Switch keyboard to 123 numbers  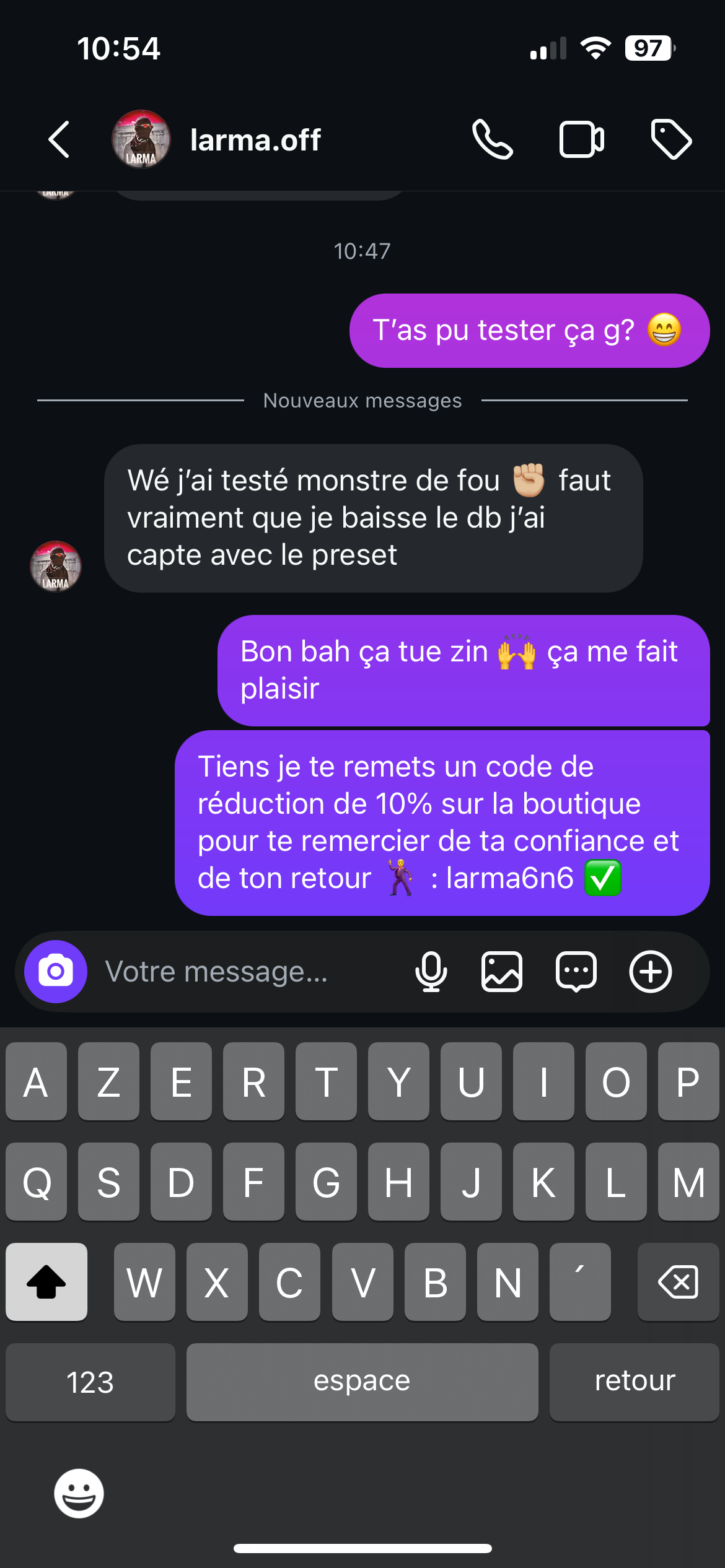90,1382
